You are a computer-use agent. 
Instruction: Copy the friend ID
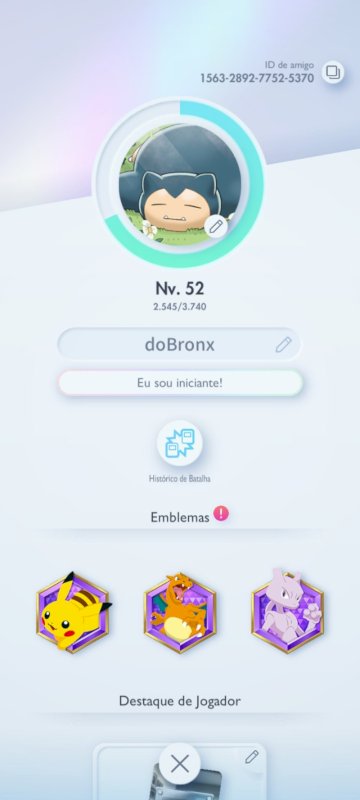coord(332,73)
